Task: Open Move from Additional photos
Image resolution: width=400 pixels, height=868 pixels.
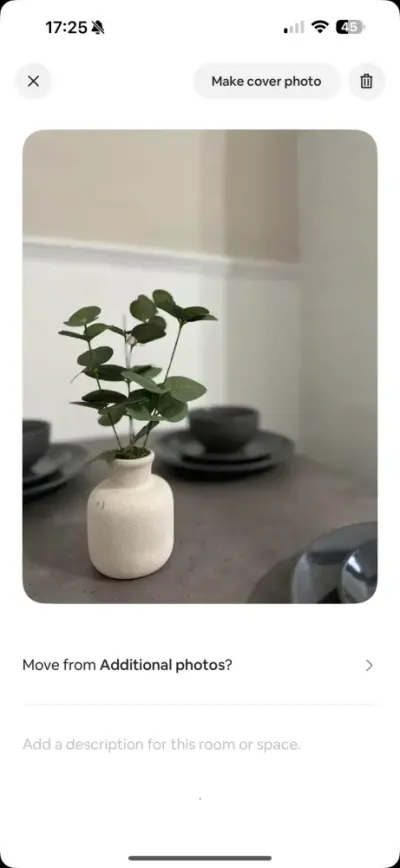Action: point(200,665)
